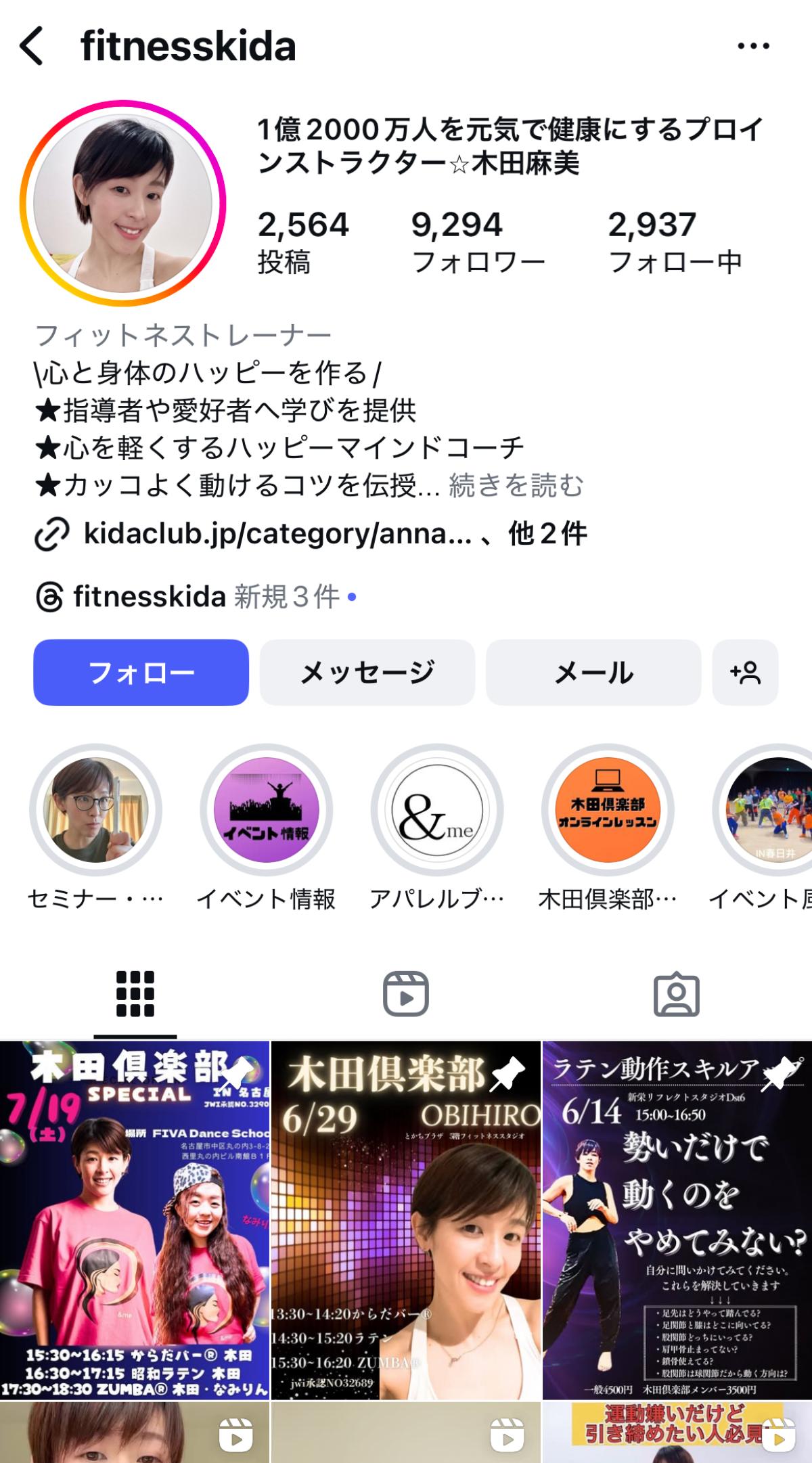The image size is (812, 1463).
Task: Open the セミナー story highlight
Action: click(95, 810)
